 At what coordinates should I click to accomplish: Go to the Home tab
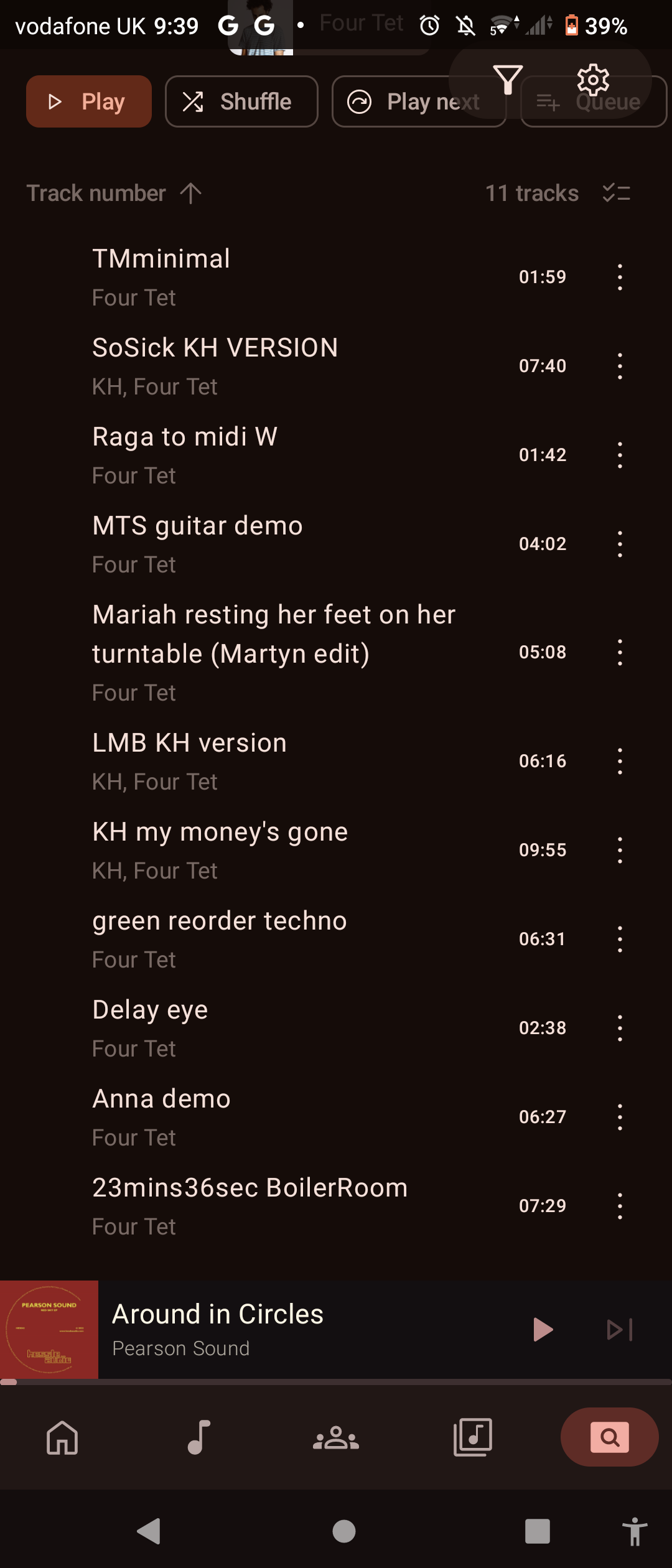click(x=62, y=1437)
